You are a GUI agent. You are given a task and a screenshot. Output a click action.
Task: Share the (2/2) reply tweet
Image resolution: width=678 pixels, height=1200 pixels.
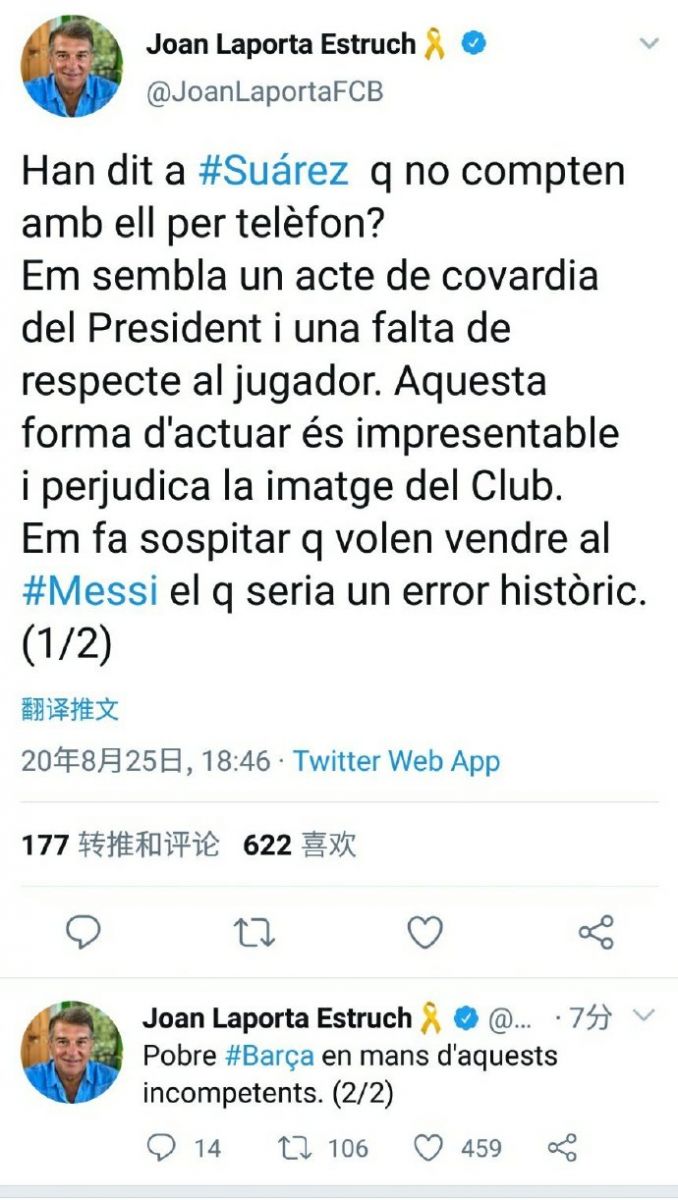point(563,1148)
